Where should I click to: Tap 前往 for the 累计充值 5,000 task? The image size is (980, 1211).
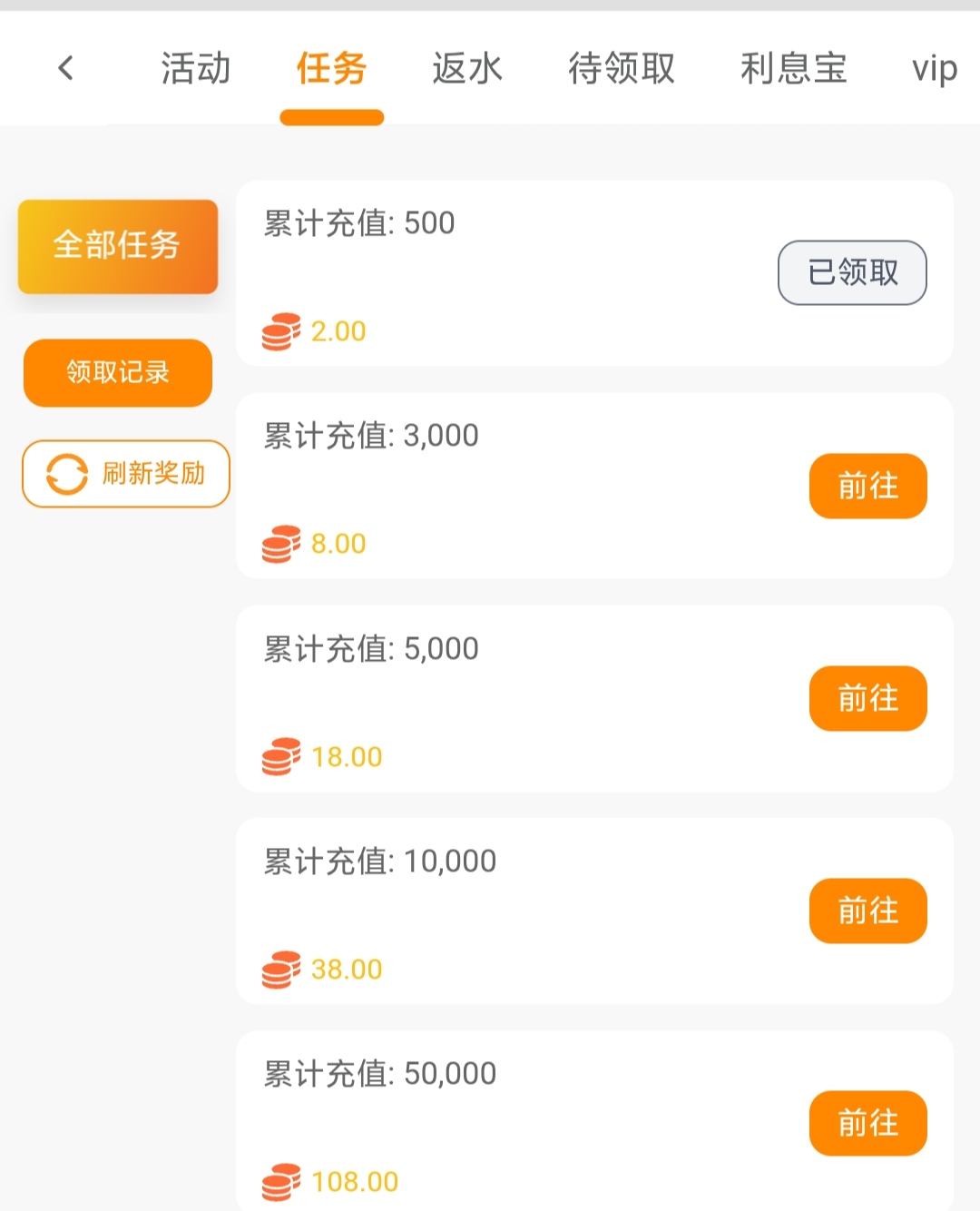(x=867, y=698)
